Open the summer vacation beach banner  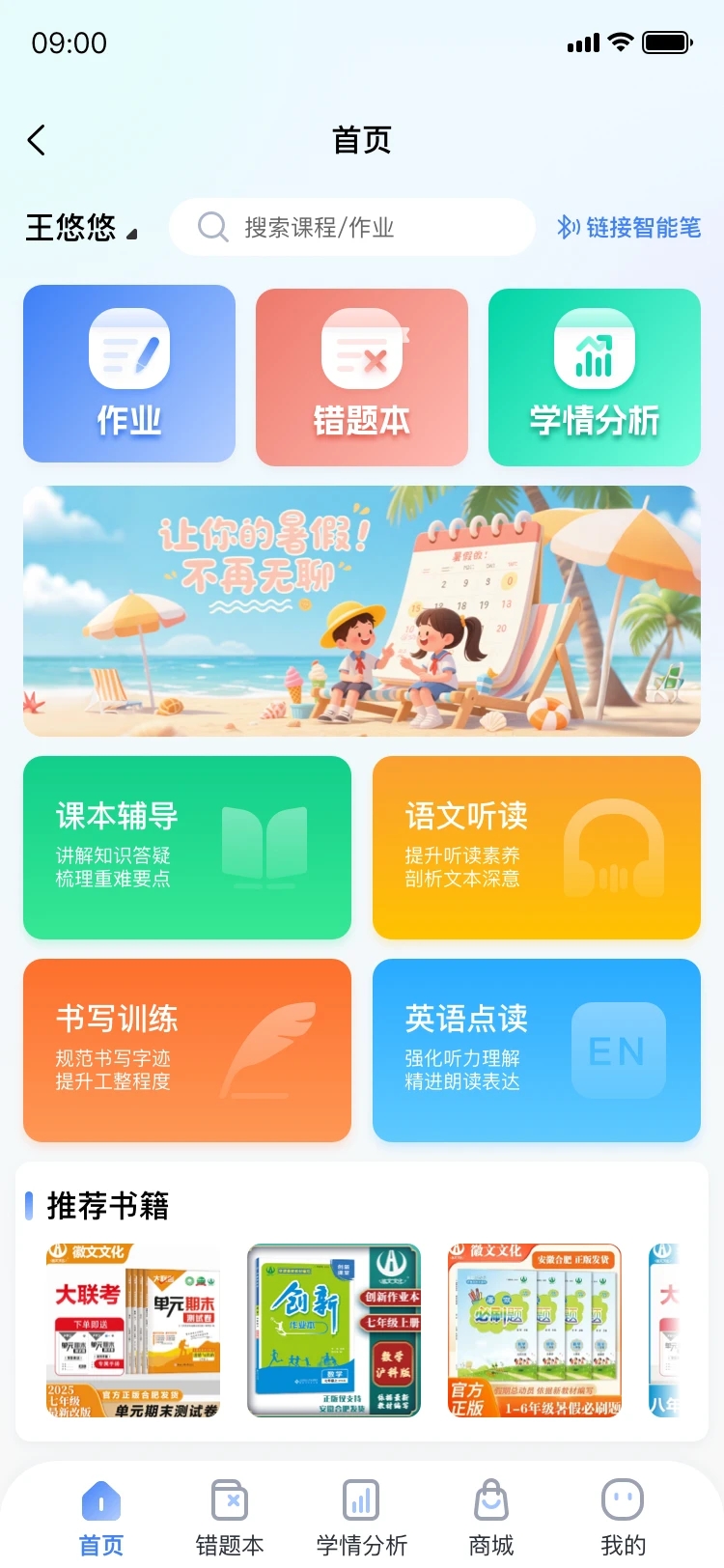362,611
